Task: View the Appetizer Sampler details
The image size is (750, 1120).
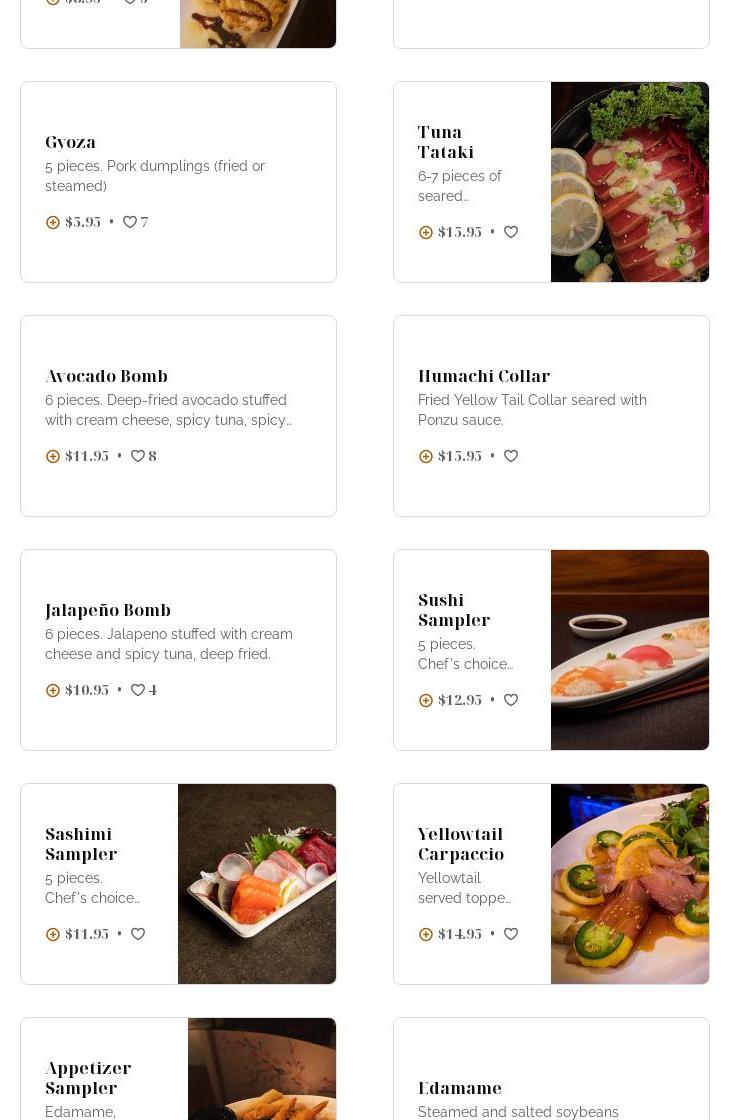Action: 88,1078
